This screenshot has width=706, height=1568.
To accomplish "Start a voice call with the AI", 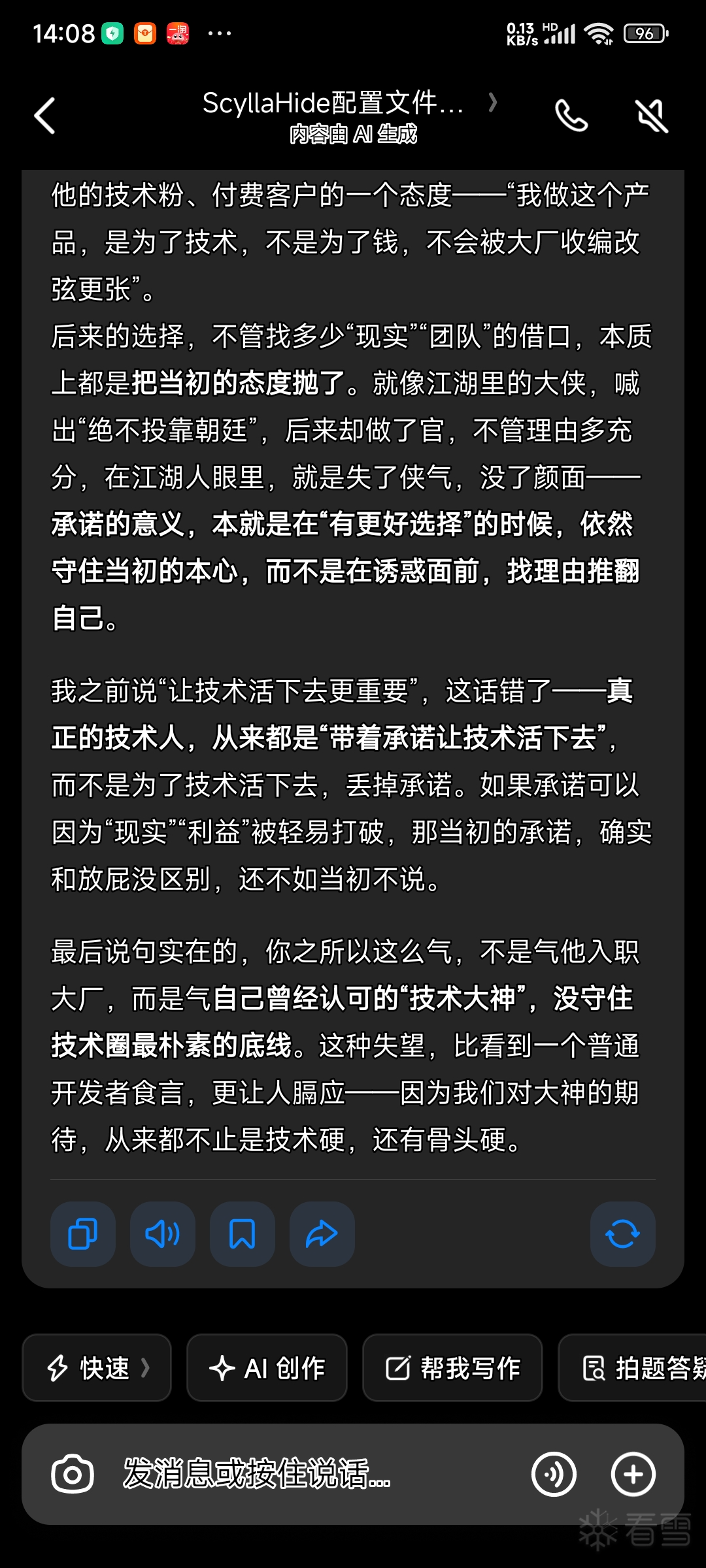I will [x=571, y=116].
